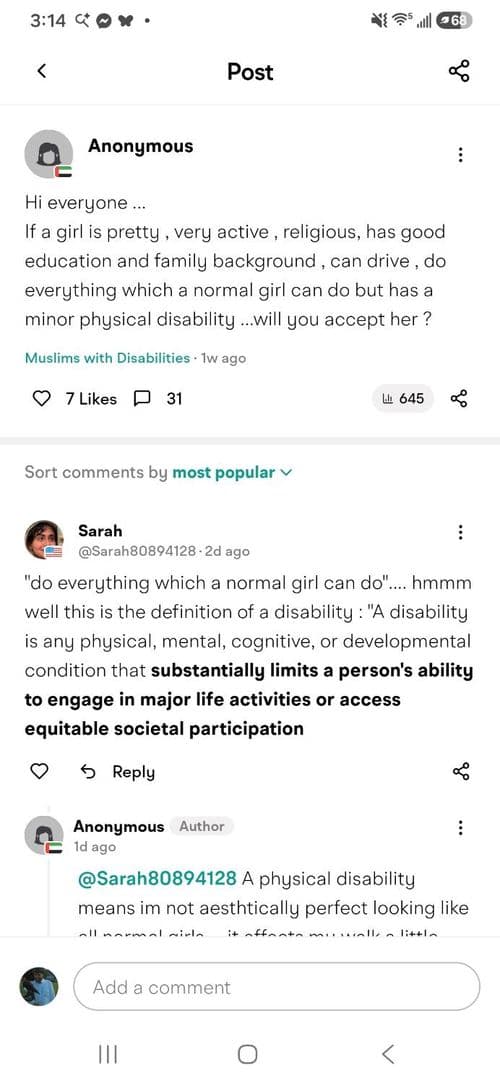500x1084 pixels.
Task: Tap the @Sarah80894128 mention in the reply
Action: pyautogui.click(x=157, y=879)
